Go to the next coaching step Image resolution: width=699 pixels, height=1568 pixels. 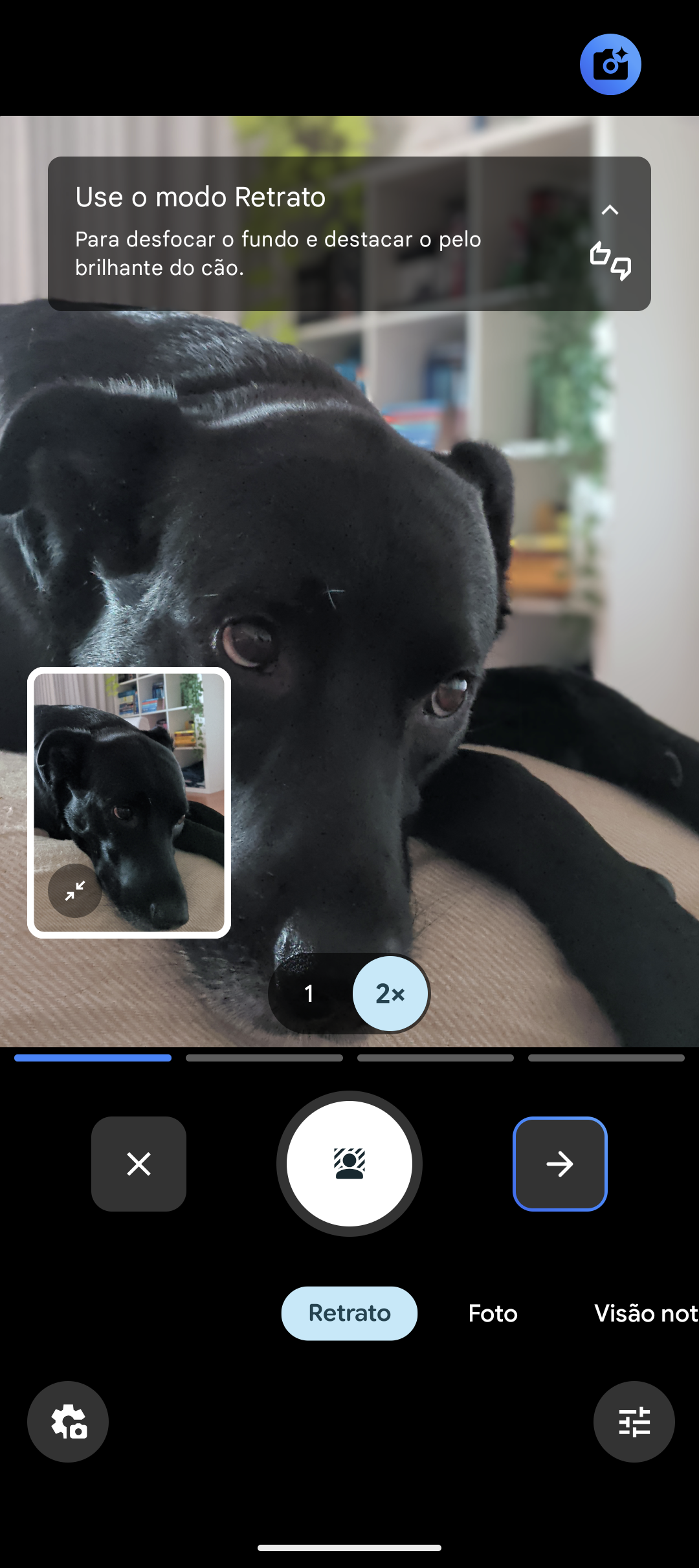click(560, 1164)
